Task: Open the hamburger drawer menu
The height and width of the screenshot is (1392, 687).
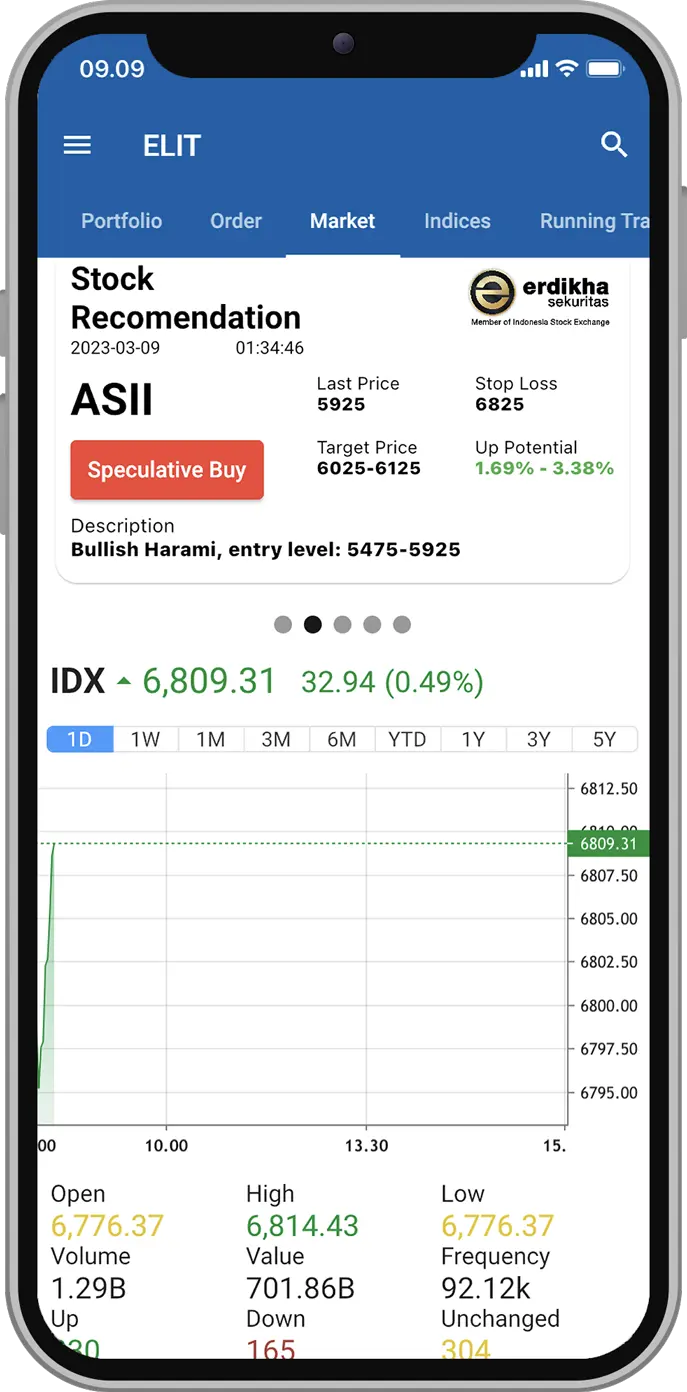Action: pyautogui.click(x=77, y=146)
